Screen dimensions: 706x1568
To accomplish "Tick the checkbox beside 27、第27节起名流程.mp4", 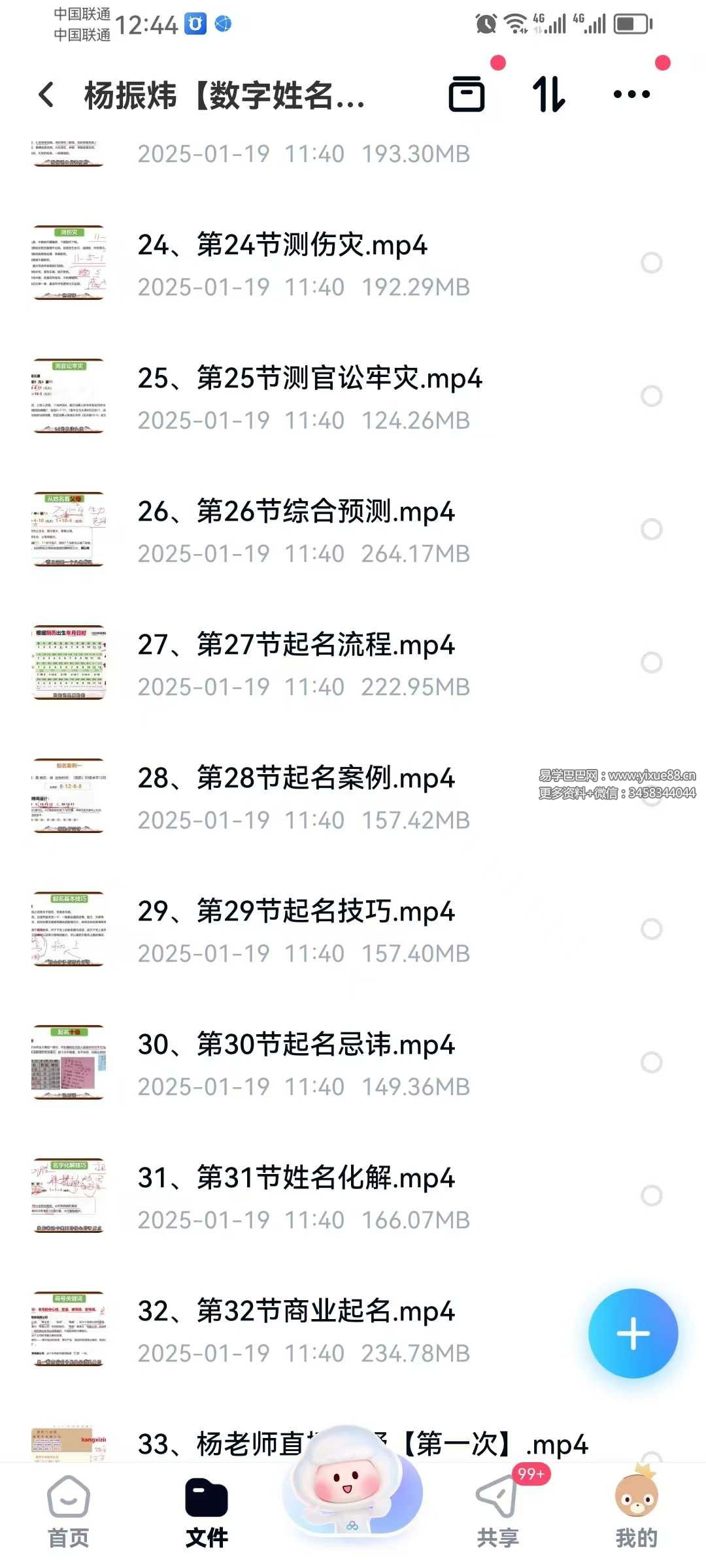I will pyautogui.click(x=651, y=662).
